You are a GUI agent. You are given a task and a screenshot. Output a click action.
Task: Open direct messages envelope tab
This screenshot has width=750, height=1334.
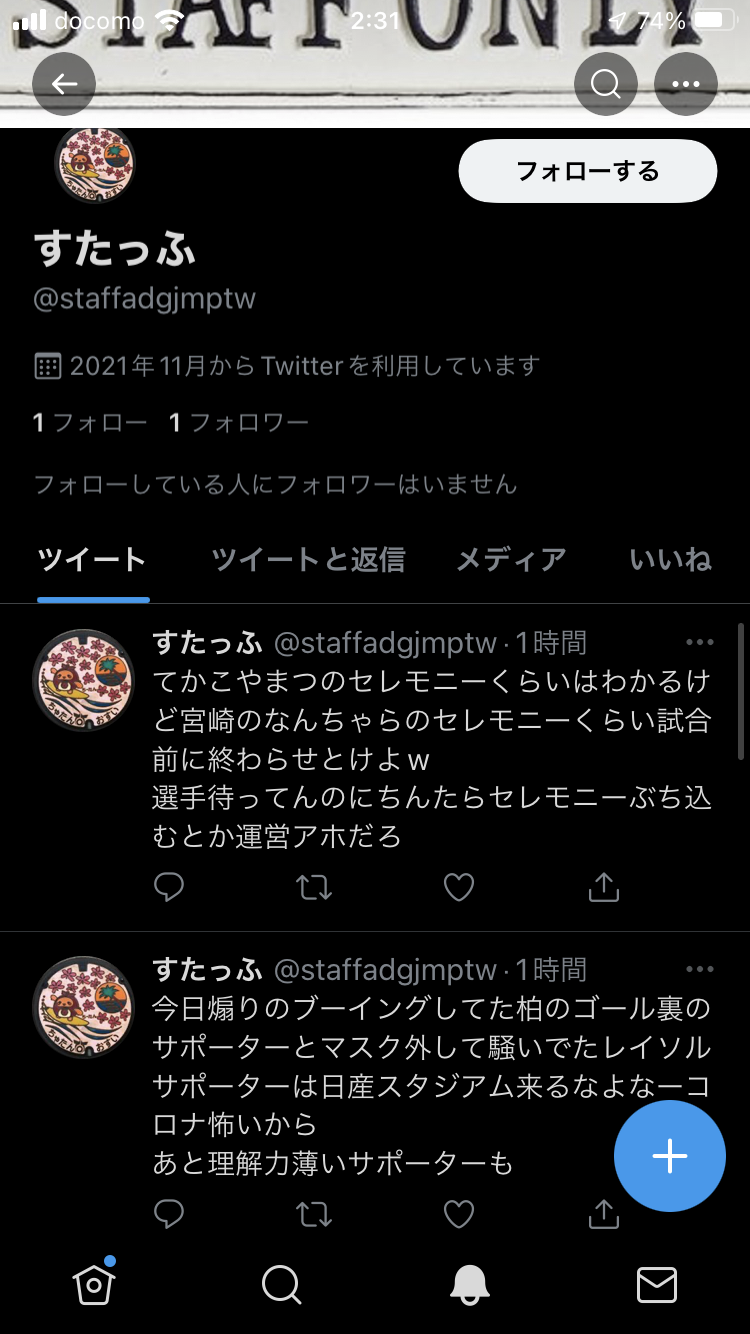tap(657, 1284)
